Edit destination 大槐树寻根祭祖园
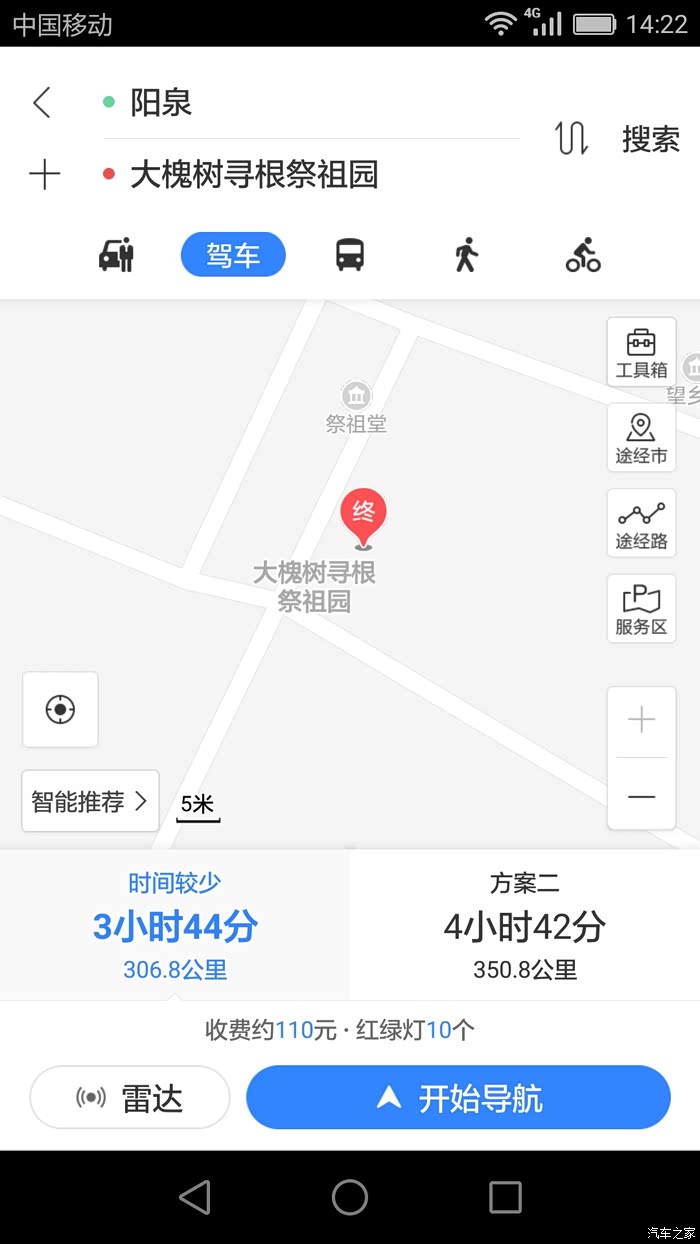Image resolution: width=700 pixels, height=1244 pixels. 310,175
